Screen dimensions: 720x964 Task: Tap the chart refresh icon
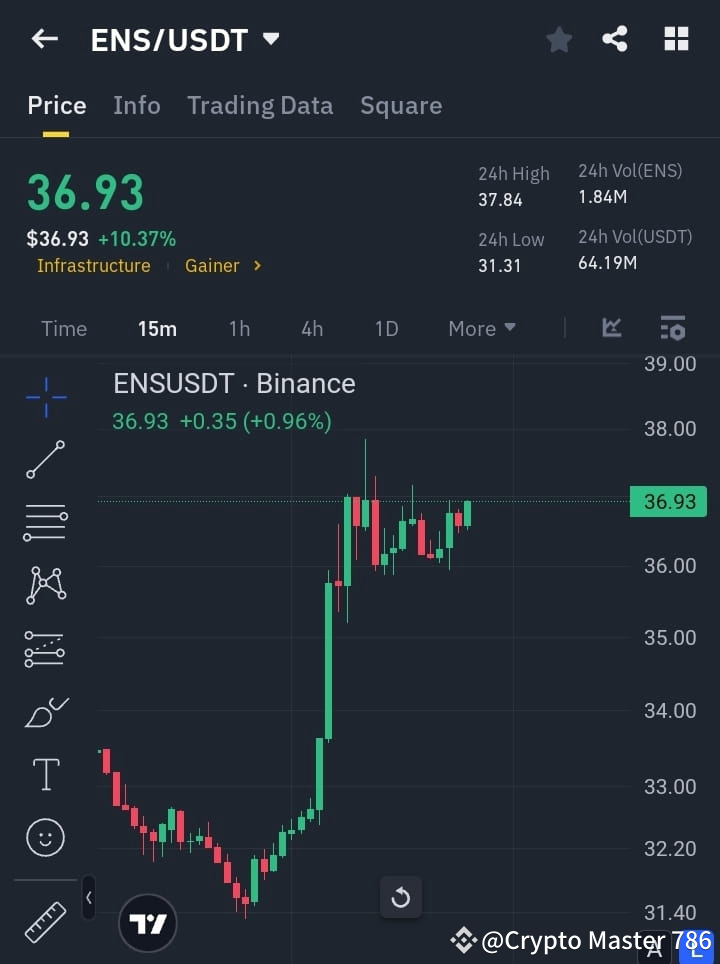[401, 898]
